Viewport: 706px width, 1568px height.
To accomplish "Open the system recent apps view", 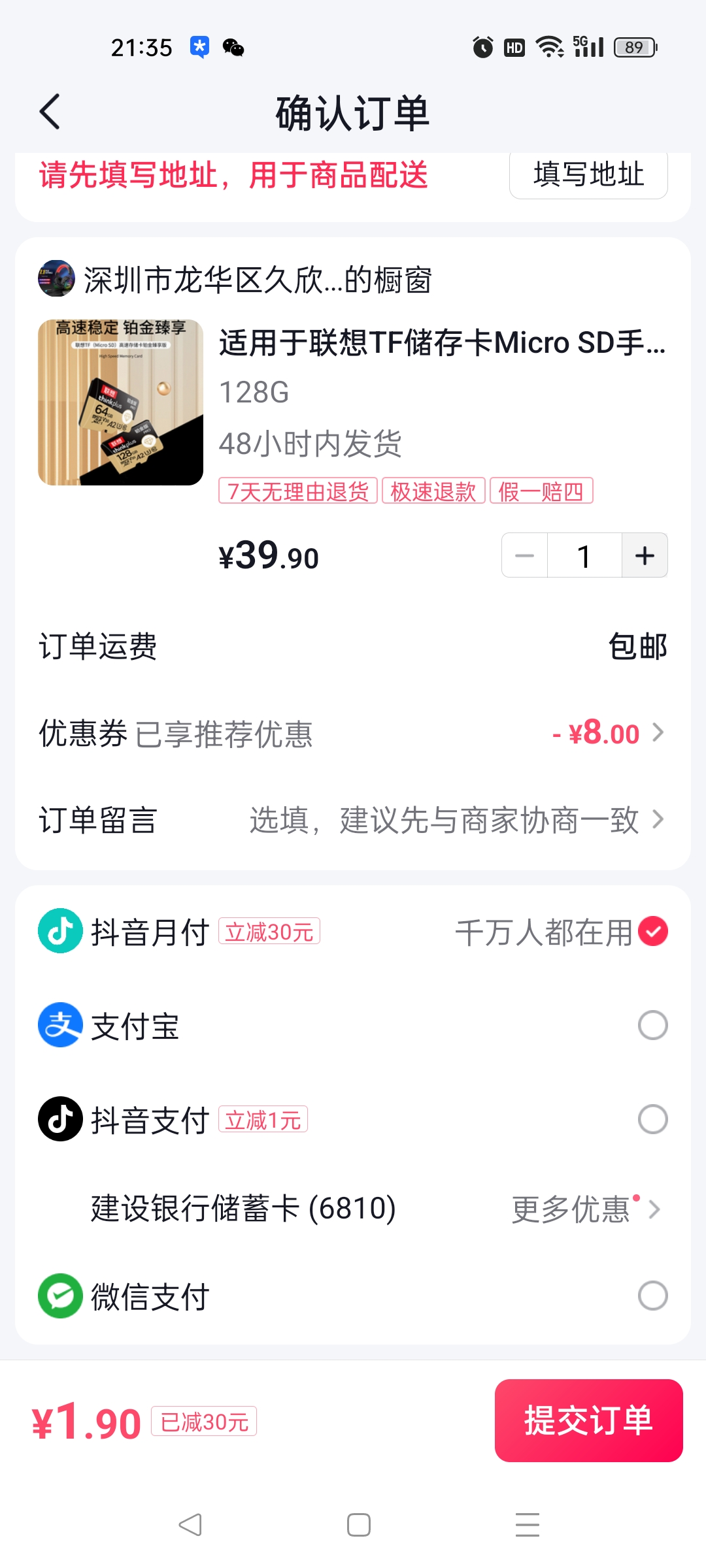I will click(527, 1525).
